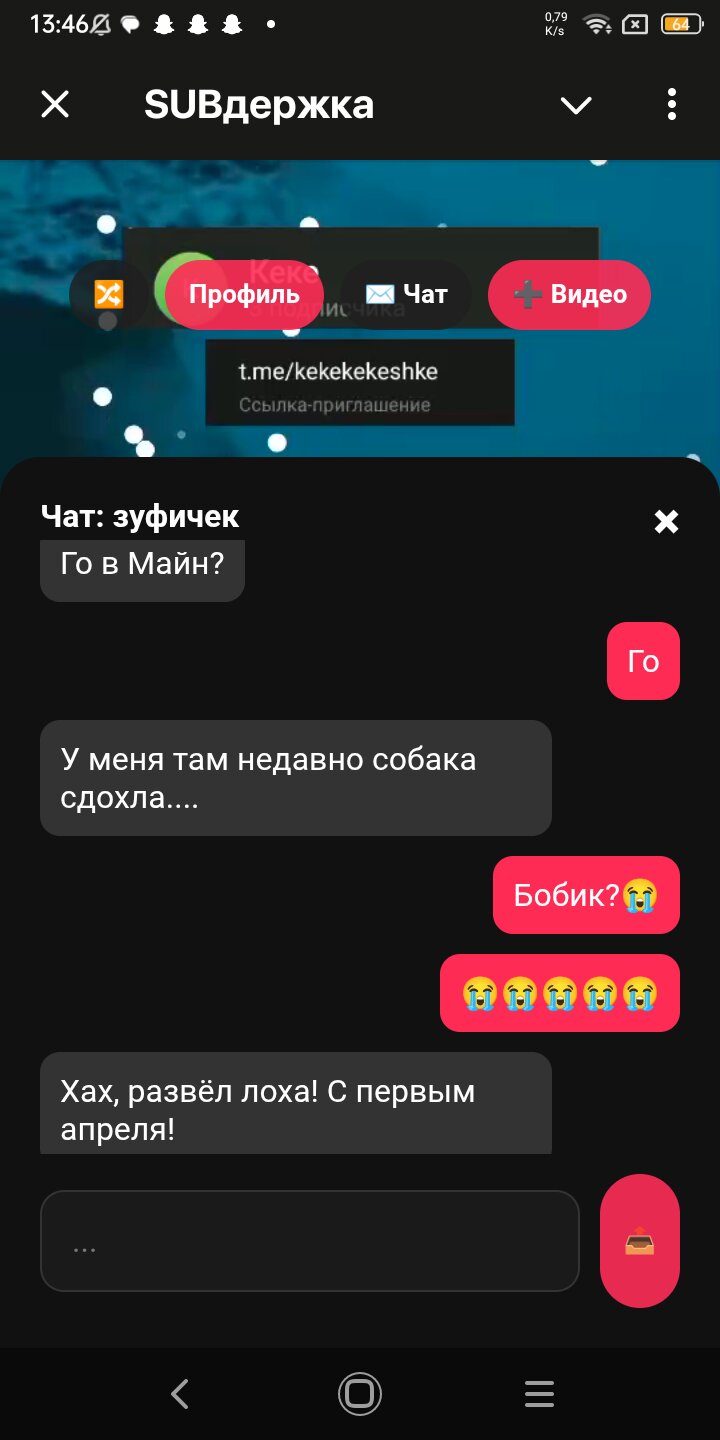The width and height of the screenshot is (720, 1440).
Task: Close the chat with зуфичек
Action: click(666, 521)
